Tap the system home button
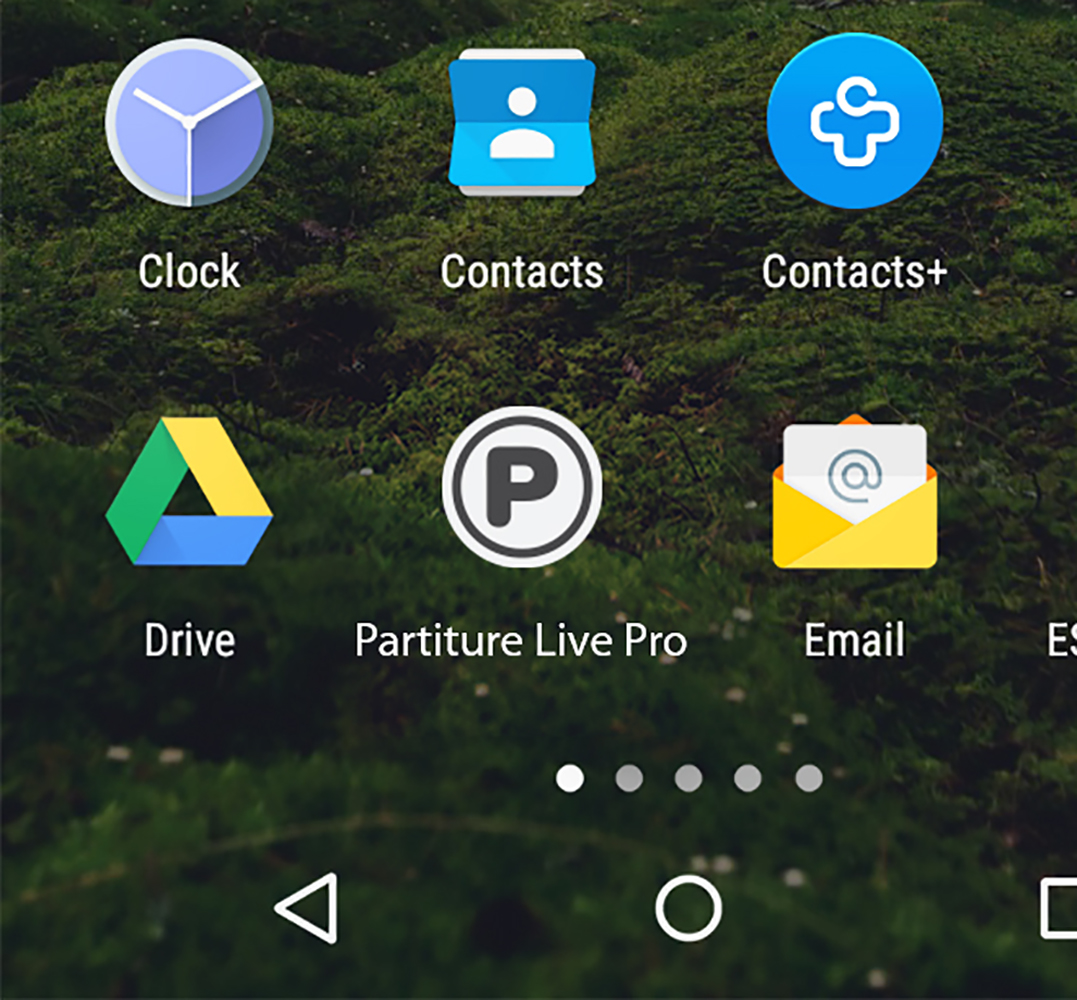 688,908
